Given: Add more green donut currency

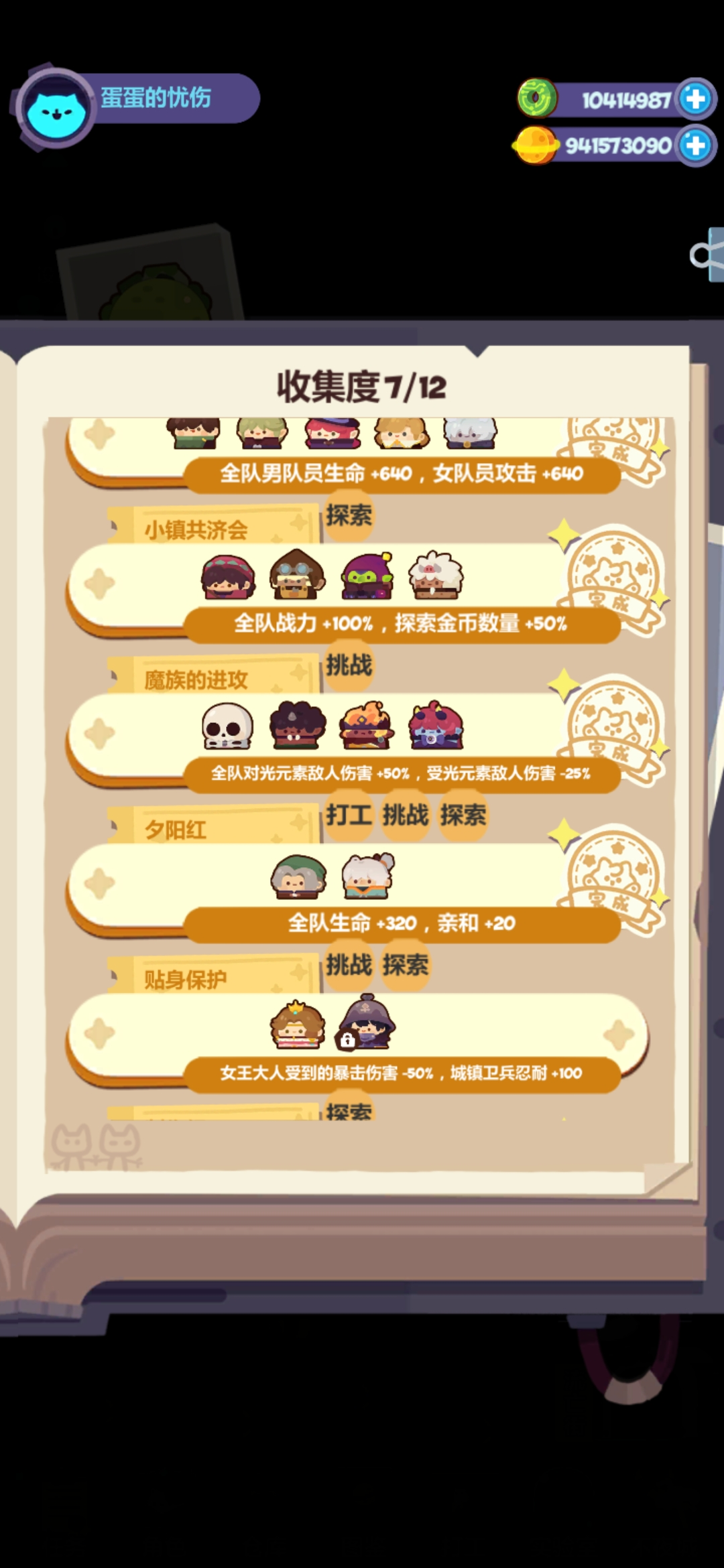Looking at the screenshot, I should (x=695, y=99).
